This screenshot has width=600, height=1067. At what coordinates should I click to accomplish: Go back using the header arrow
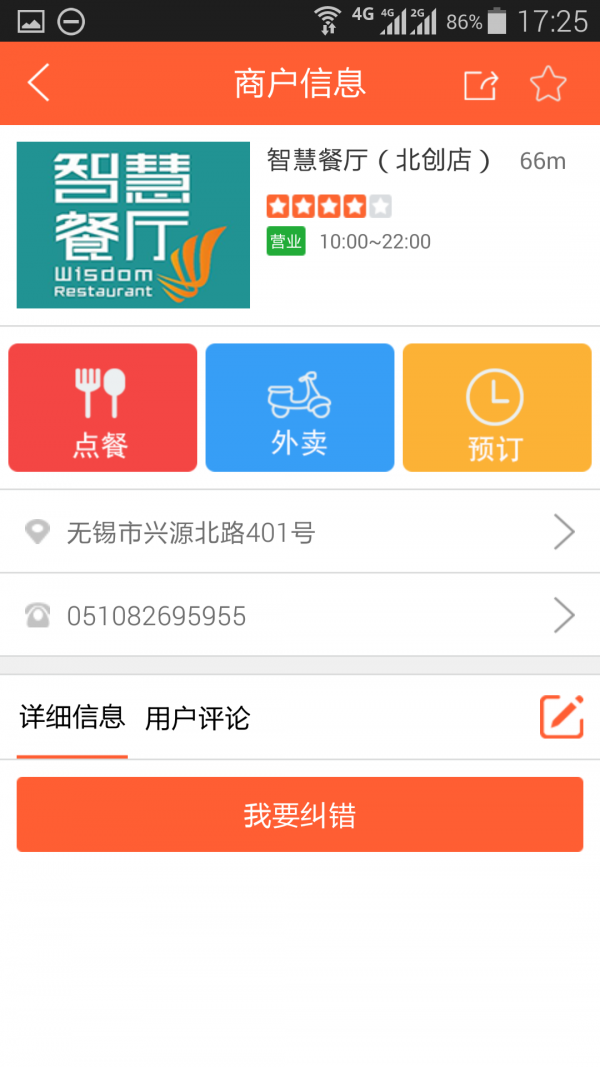(x=39, y=83)
